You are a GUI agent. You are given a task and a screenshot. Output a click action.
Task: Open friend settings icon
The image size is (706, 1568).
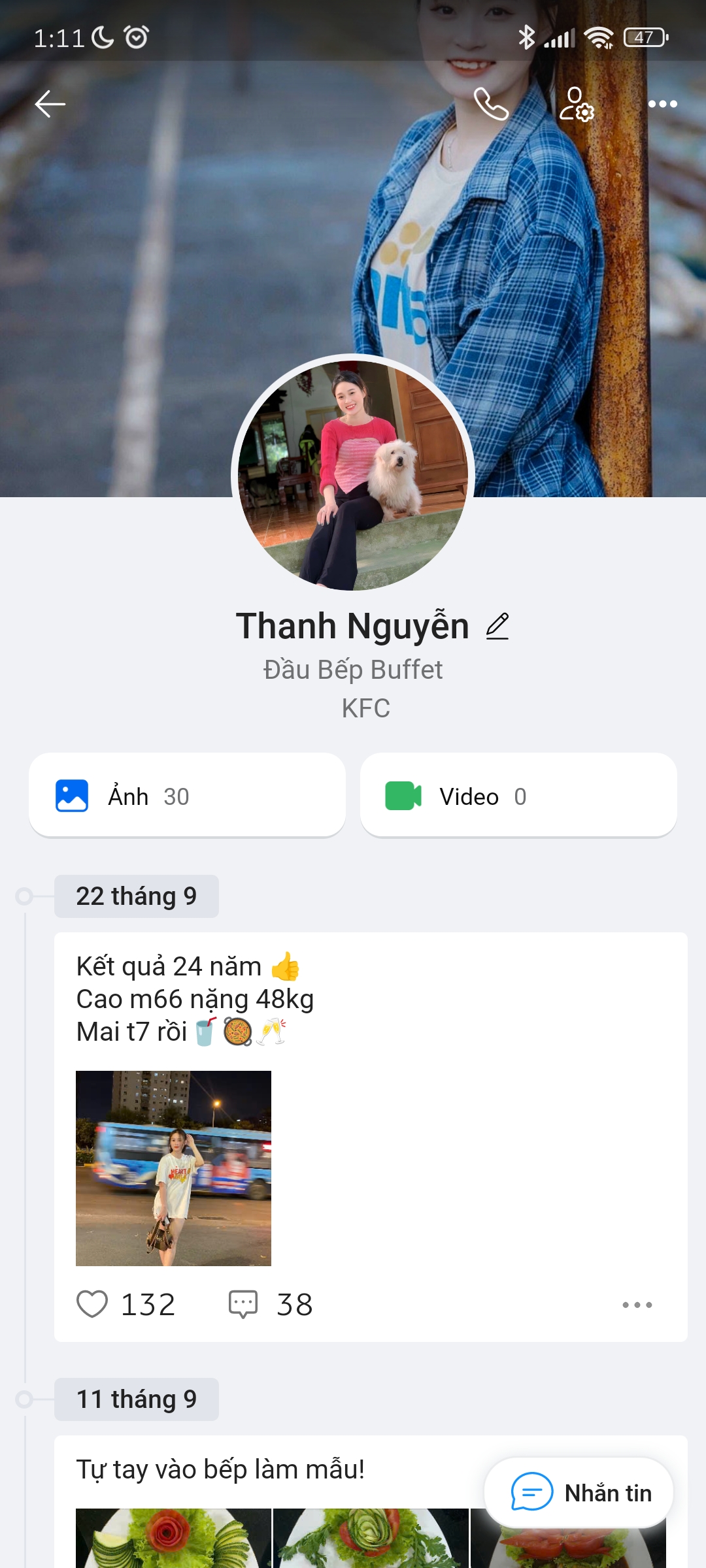point(576,104)
